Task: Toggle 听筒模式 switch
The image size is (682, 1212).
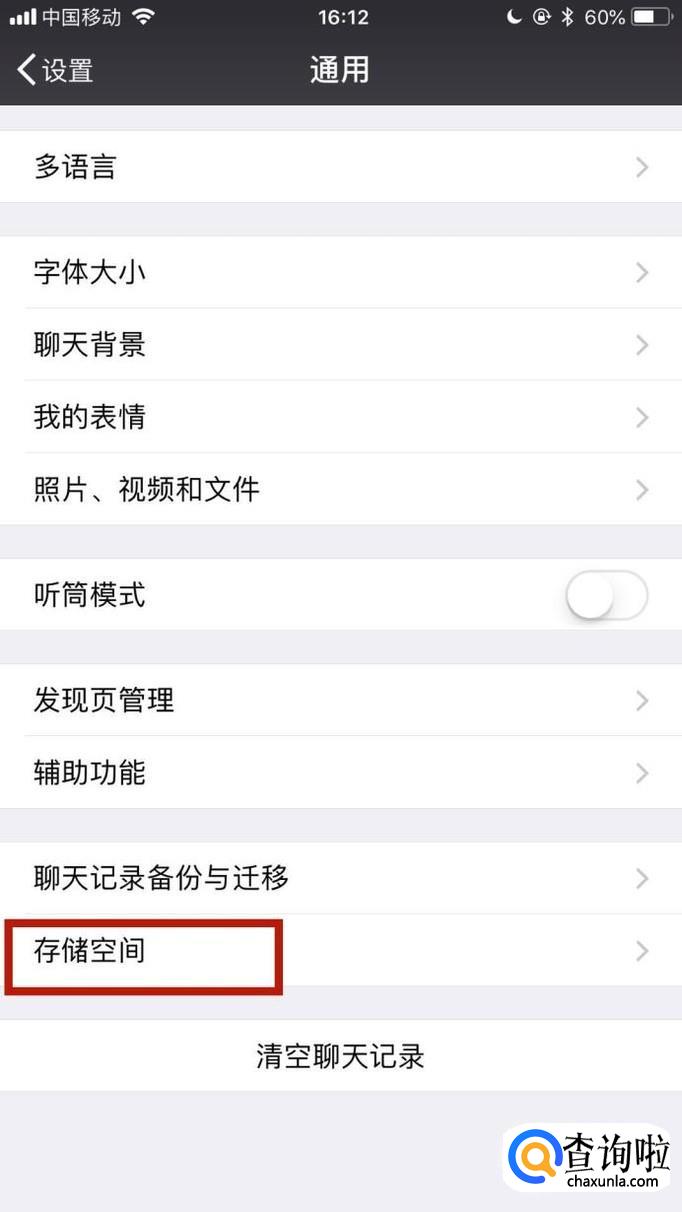Action: pos(606,596)
